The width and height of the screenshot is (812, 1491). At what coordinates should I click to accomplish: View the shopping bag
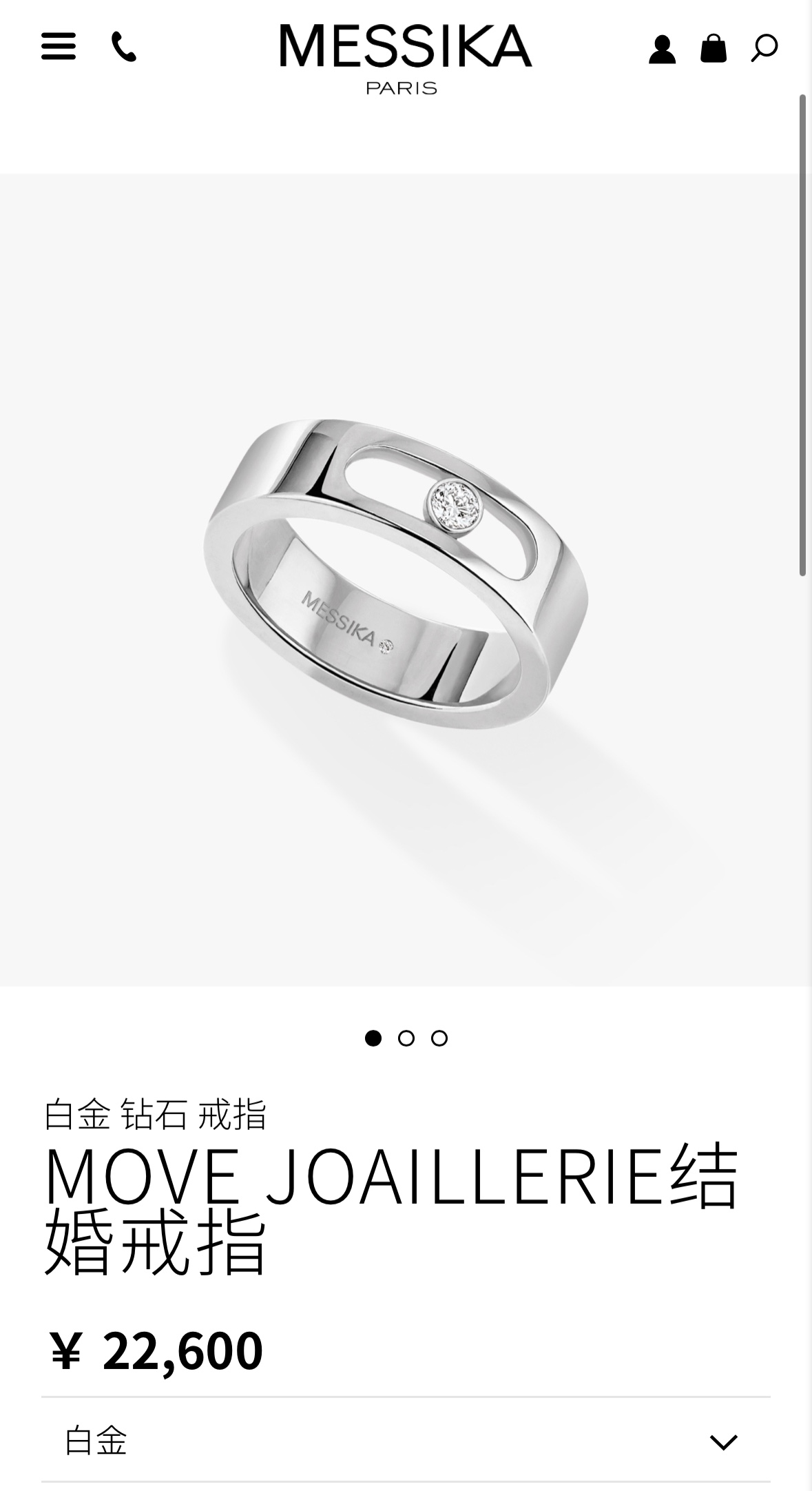point(714,49)
